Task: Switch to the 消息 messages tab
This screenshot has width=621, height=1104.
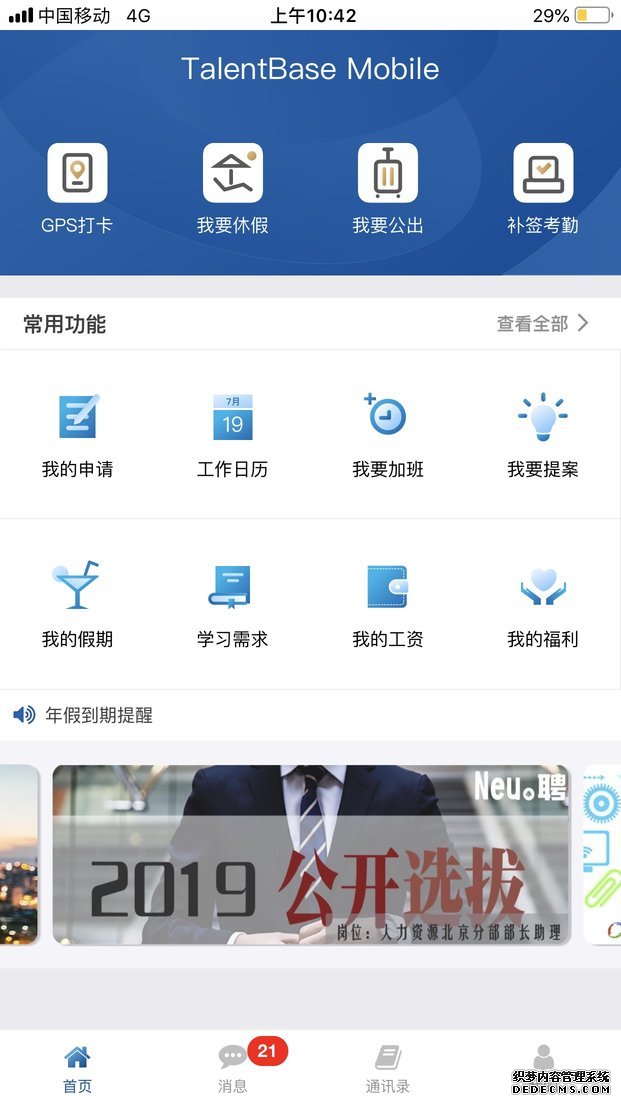Action: click(x=233, y=1068)
